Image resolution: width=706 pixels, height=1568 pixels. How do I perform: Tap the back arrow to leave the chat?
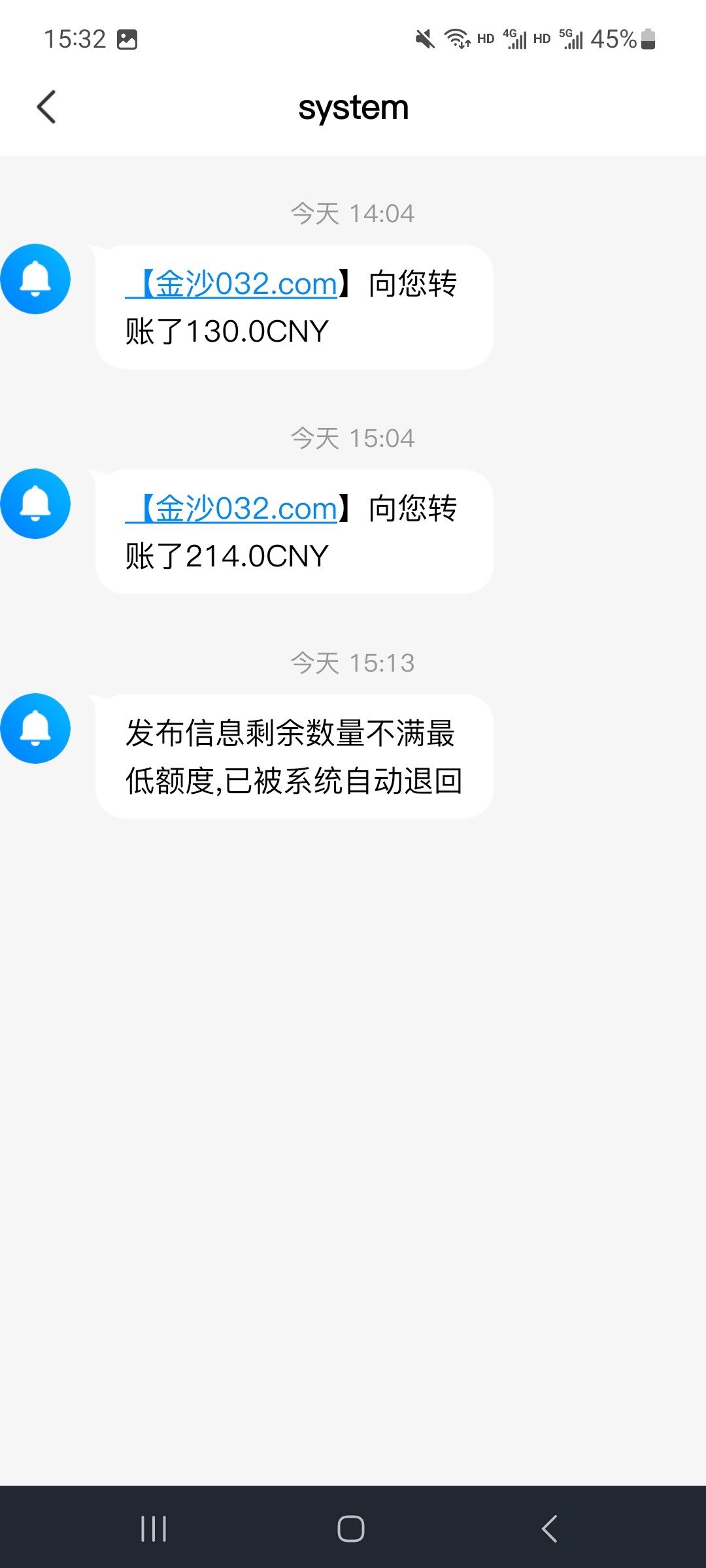click(46, 106)
